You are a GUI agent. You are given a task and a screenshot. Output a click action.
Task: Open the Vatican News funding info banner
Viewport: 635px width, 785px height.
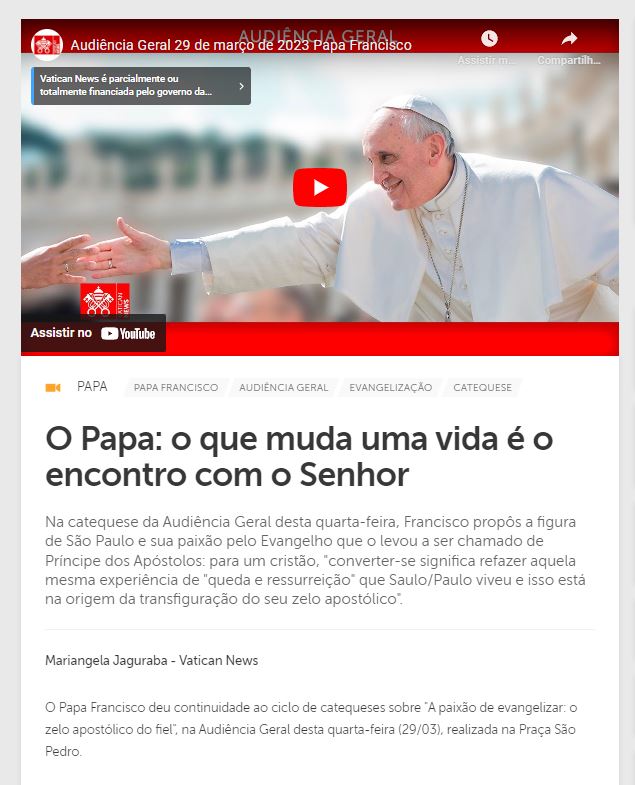coord(140,86)
